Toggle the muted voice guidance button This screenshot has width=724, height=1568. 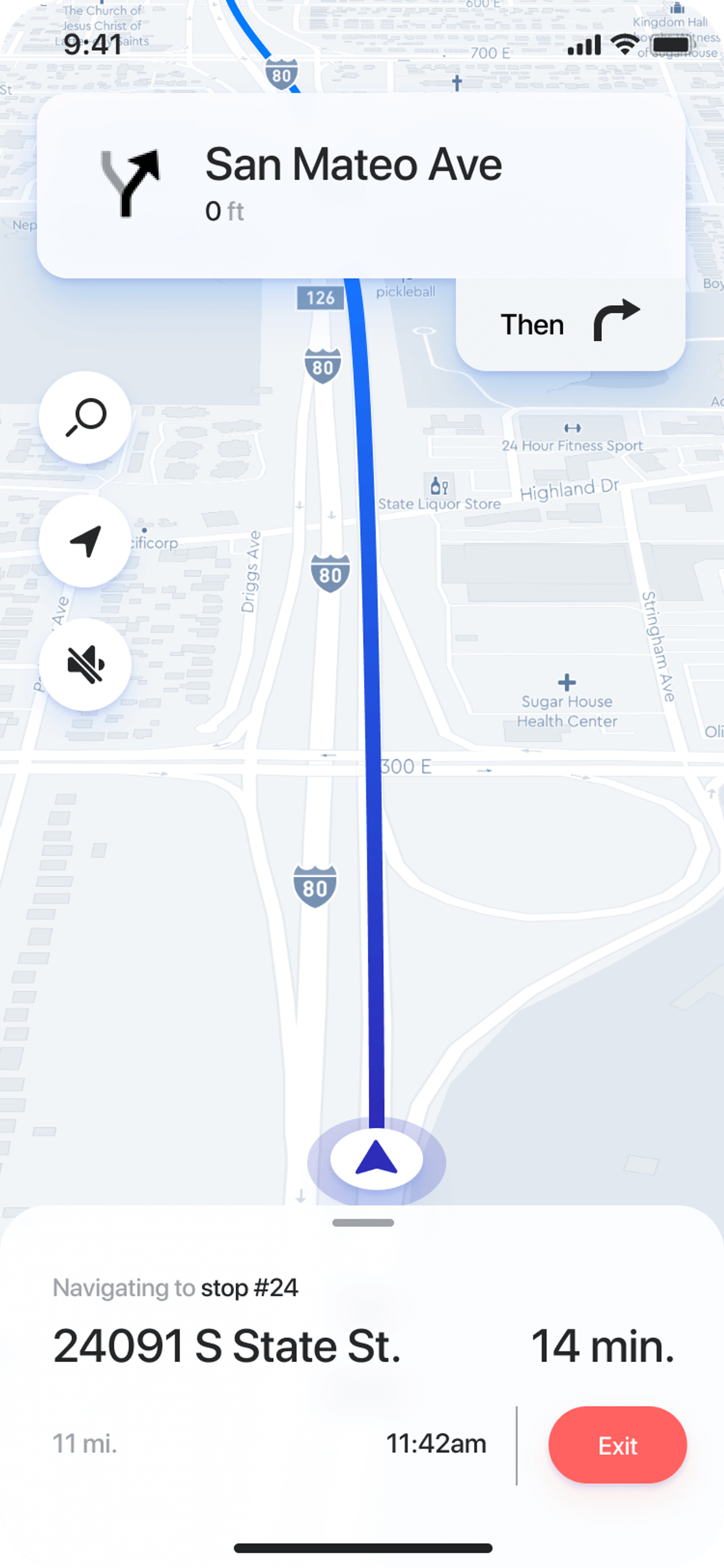coord(85,664)
